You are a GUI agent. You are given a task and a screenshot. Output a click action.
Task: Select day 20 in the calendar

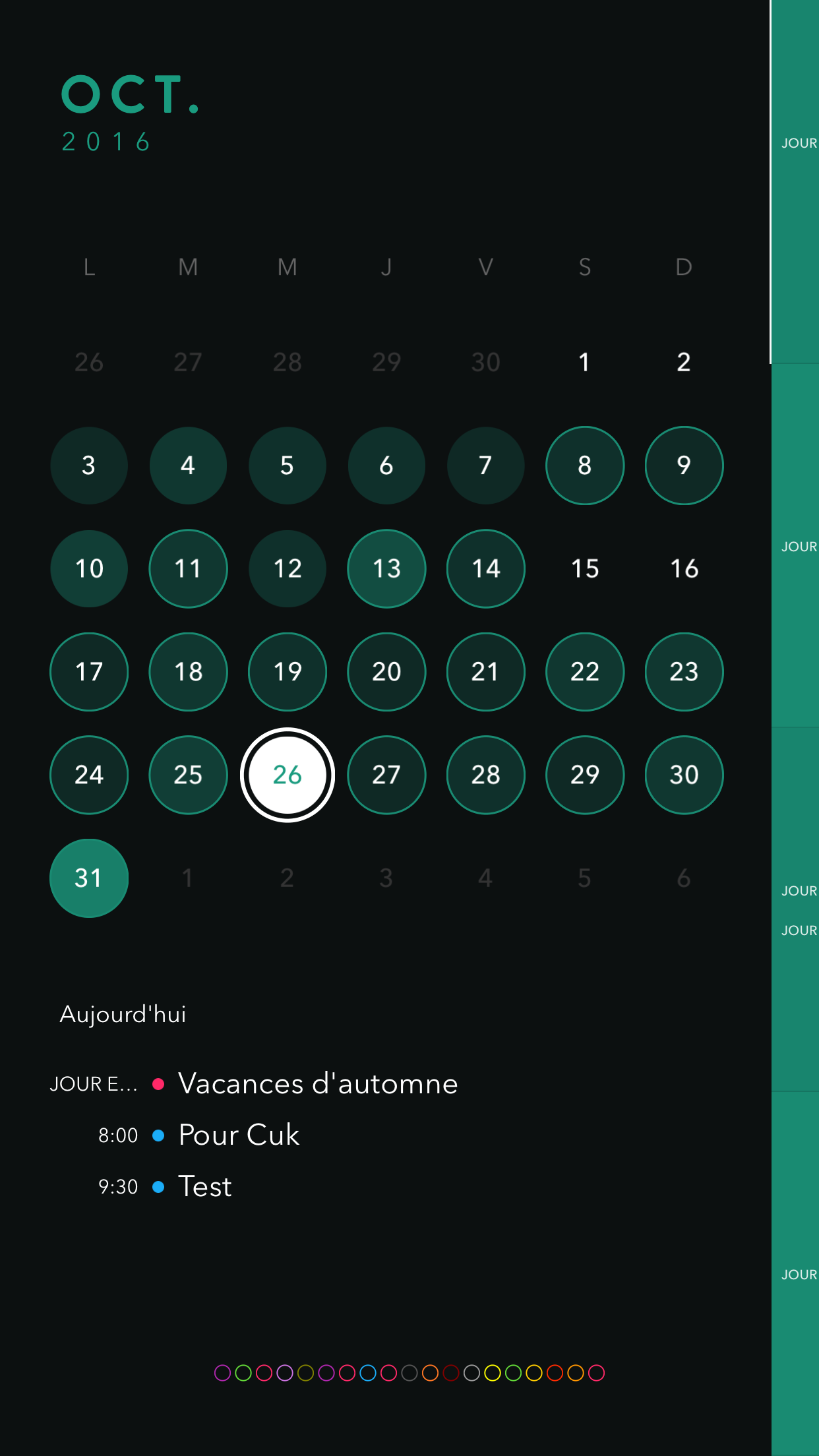(x=386, y=672)
